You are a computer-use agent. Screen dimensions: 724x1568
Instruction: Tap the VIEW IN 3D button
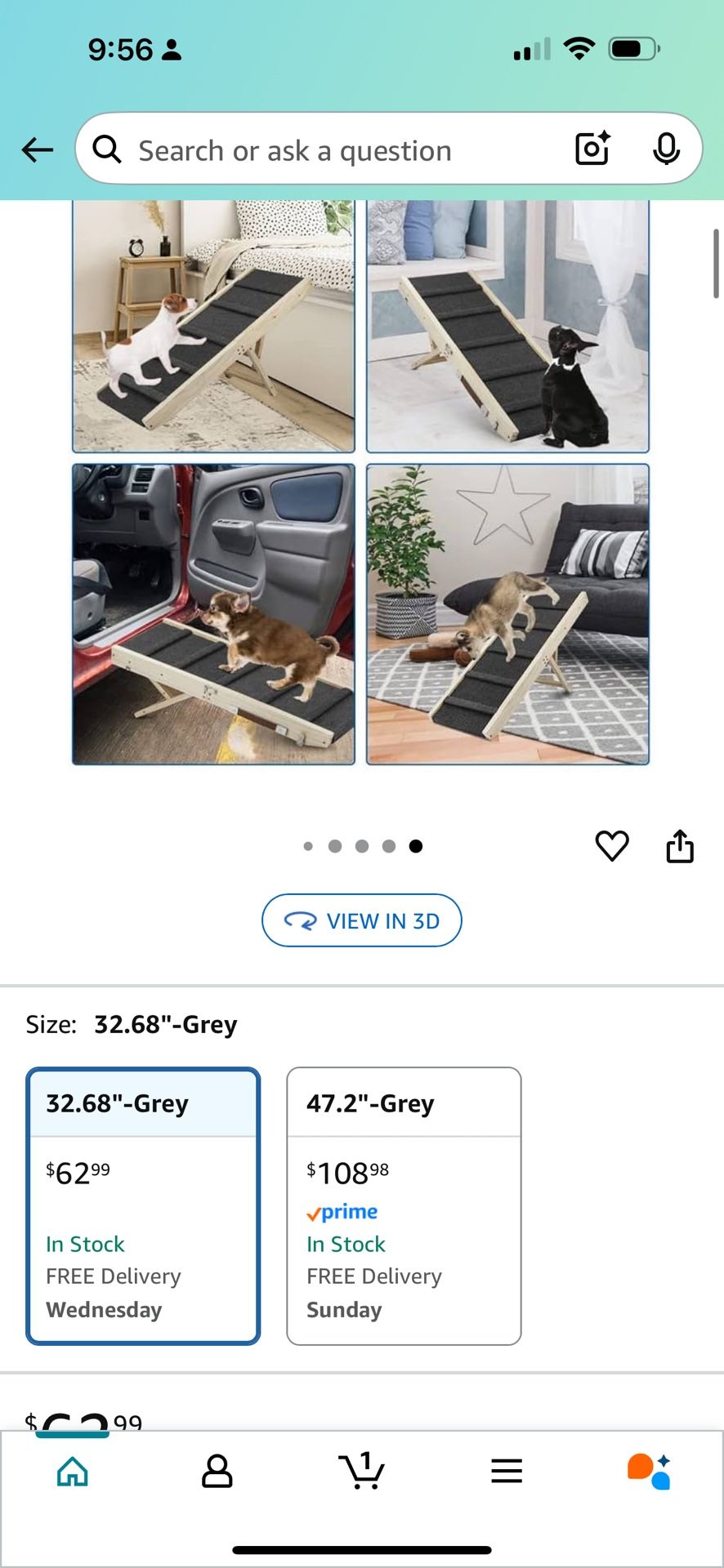click(361, 920)
